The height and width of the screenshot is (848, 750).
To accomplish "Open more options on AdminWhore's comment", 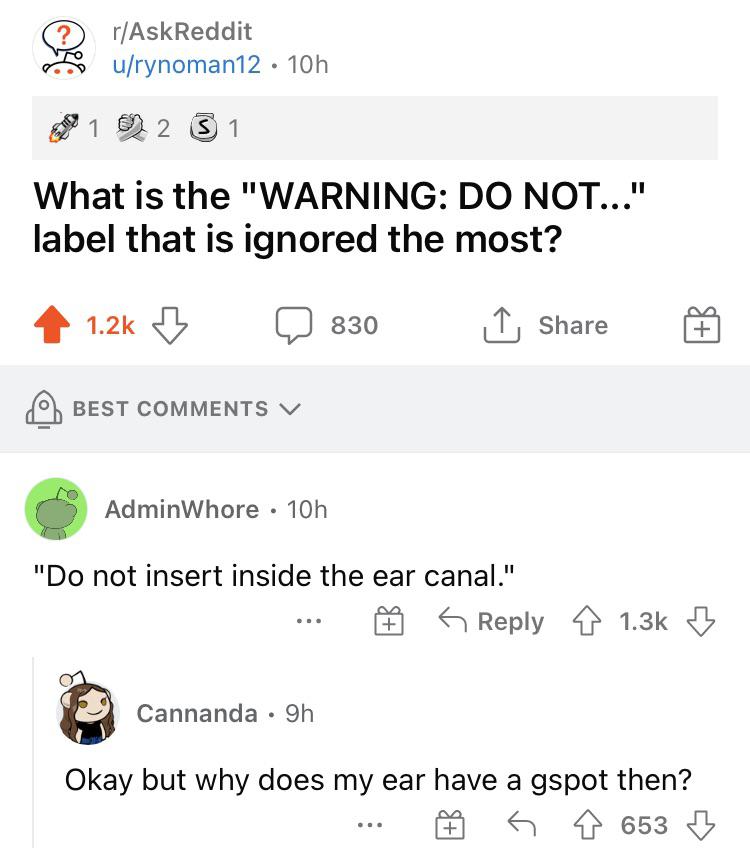I will 308,622.
